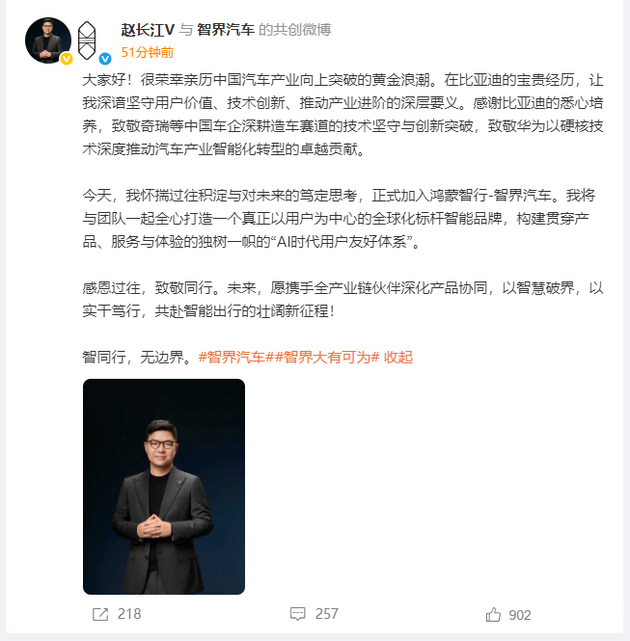630x641 pixels.
Task: Open the #智界汽车# hashtag
Action: pos(237,357)
